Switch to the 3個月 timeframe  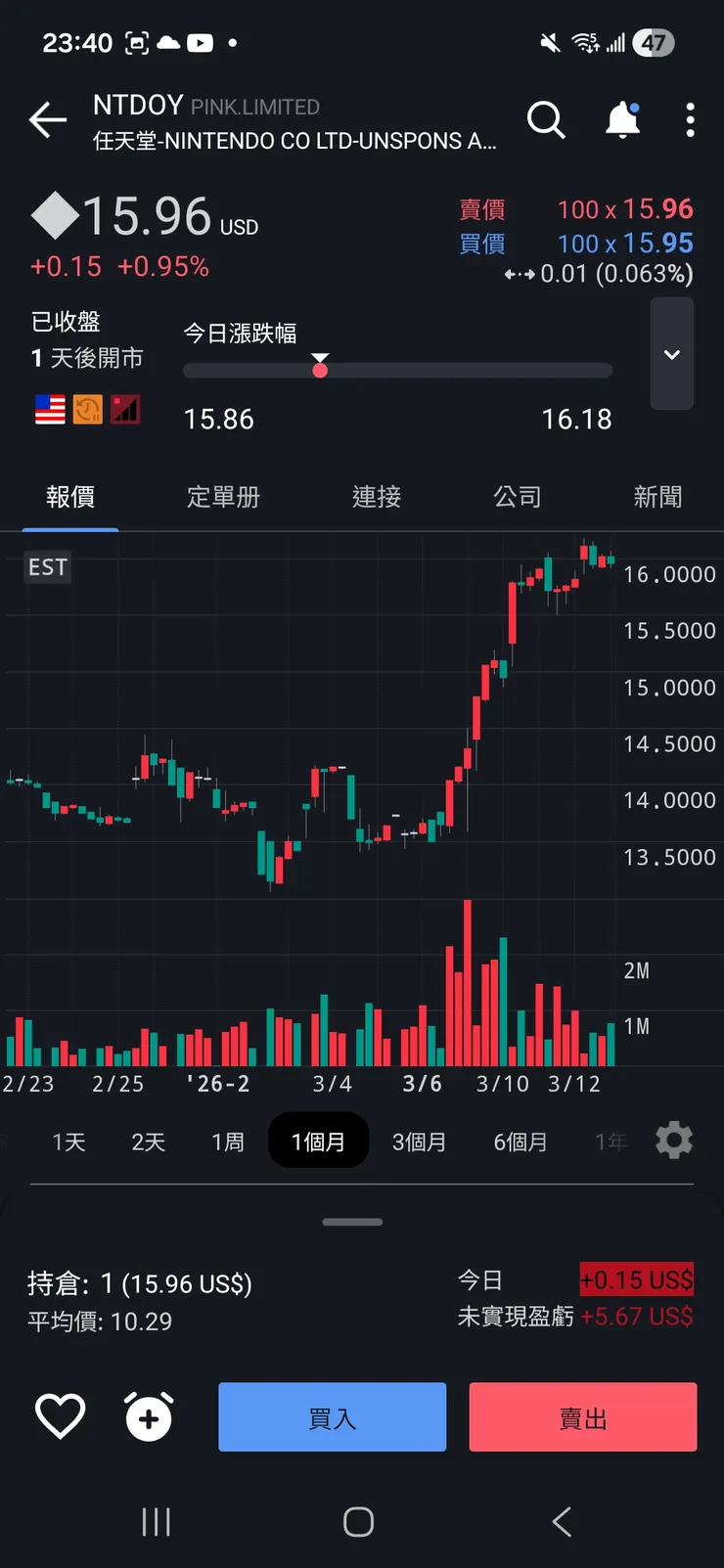[x=420, y=1141]
